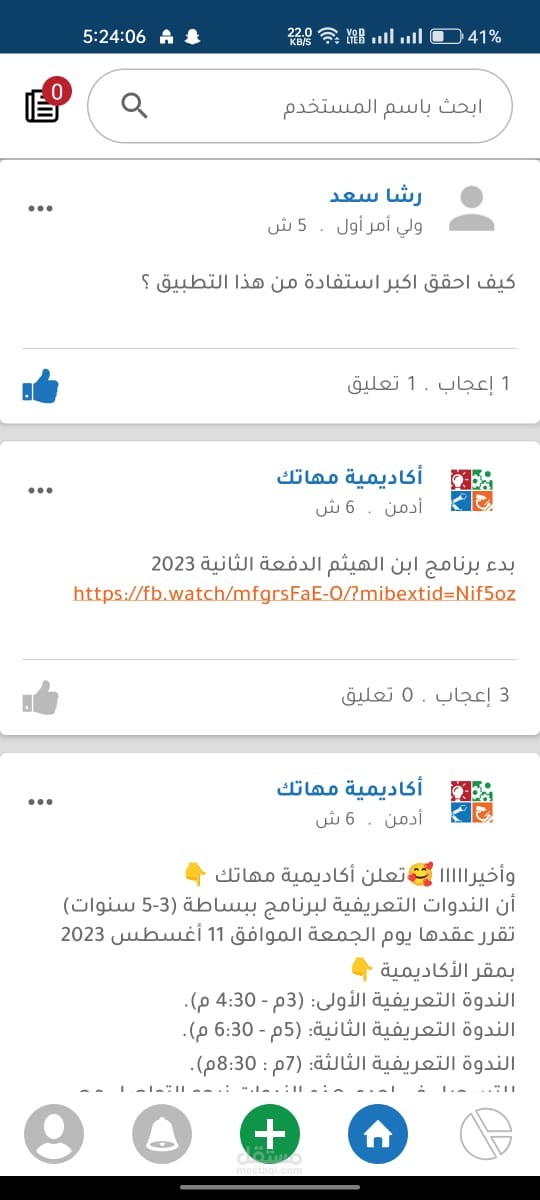Open the three-dot menu on the ابن الهيثم post
Image resolution: width=540 pixels, height=1200 pixels.
[x=39, y=490]
